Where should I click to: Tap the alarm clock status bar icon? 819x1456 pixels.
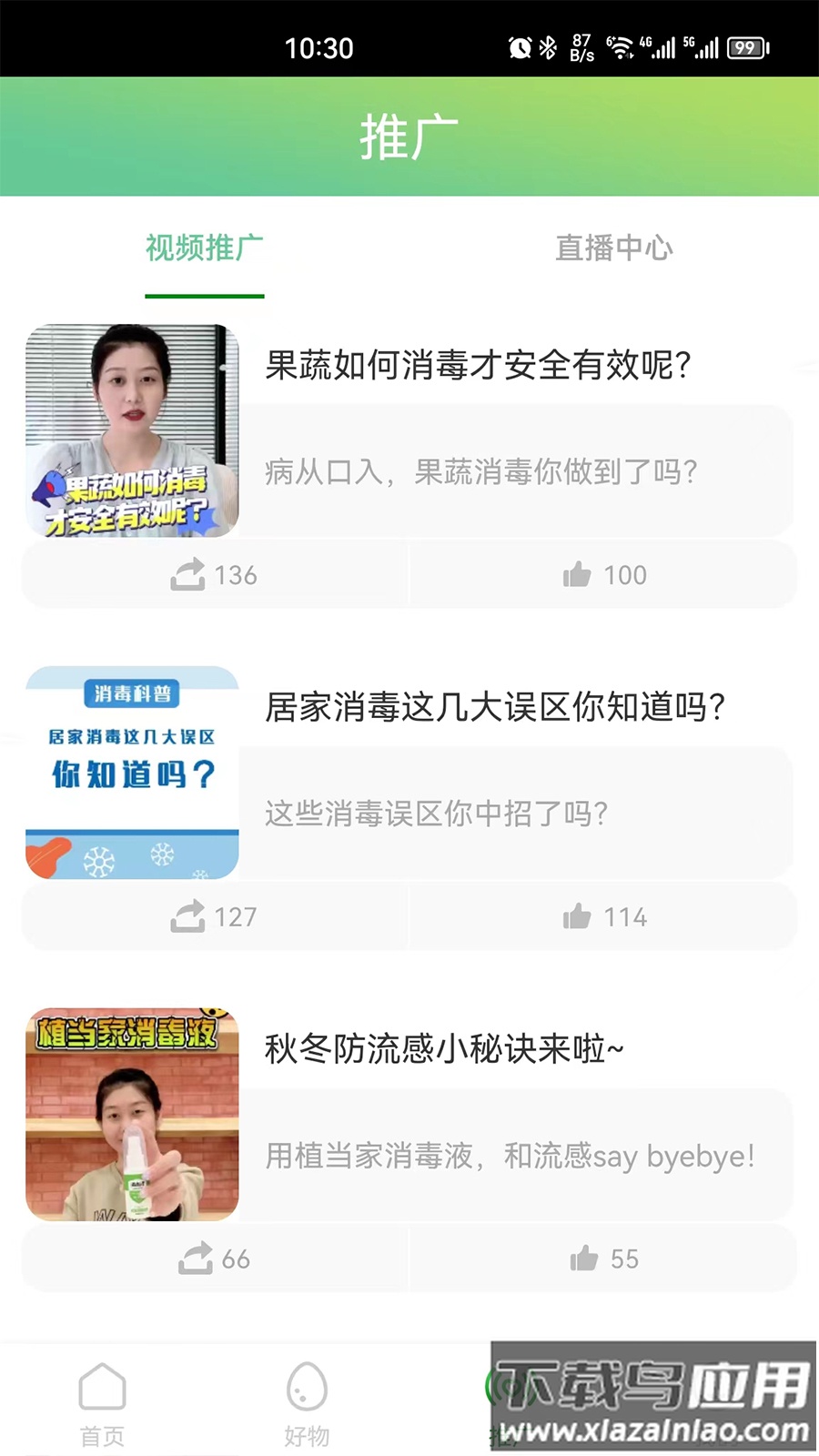pyautogui.click(x=519, y=47)
